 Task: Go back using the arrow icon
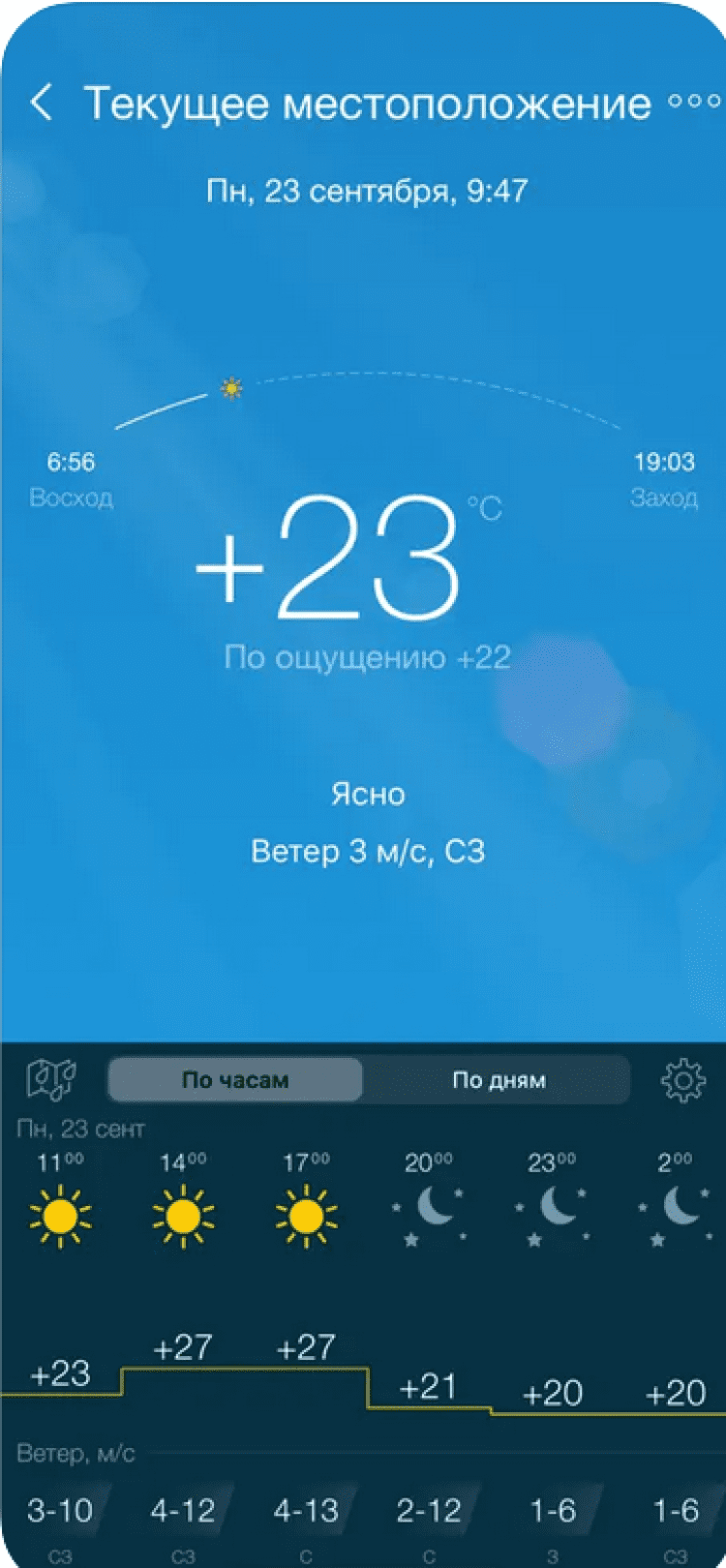(42, 102)
